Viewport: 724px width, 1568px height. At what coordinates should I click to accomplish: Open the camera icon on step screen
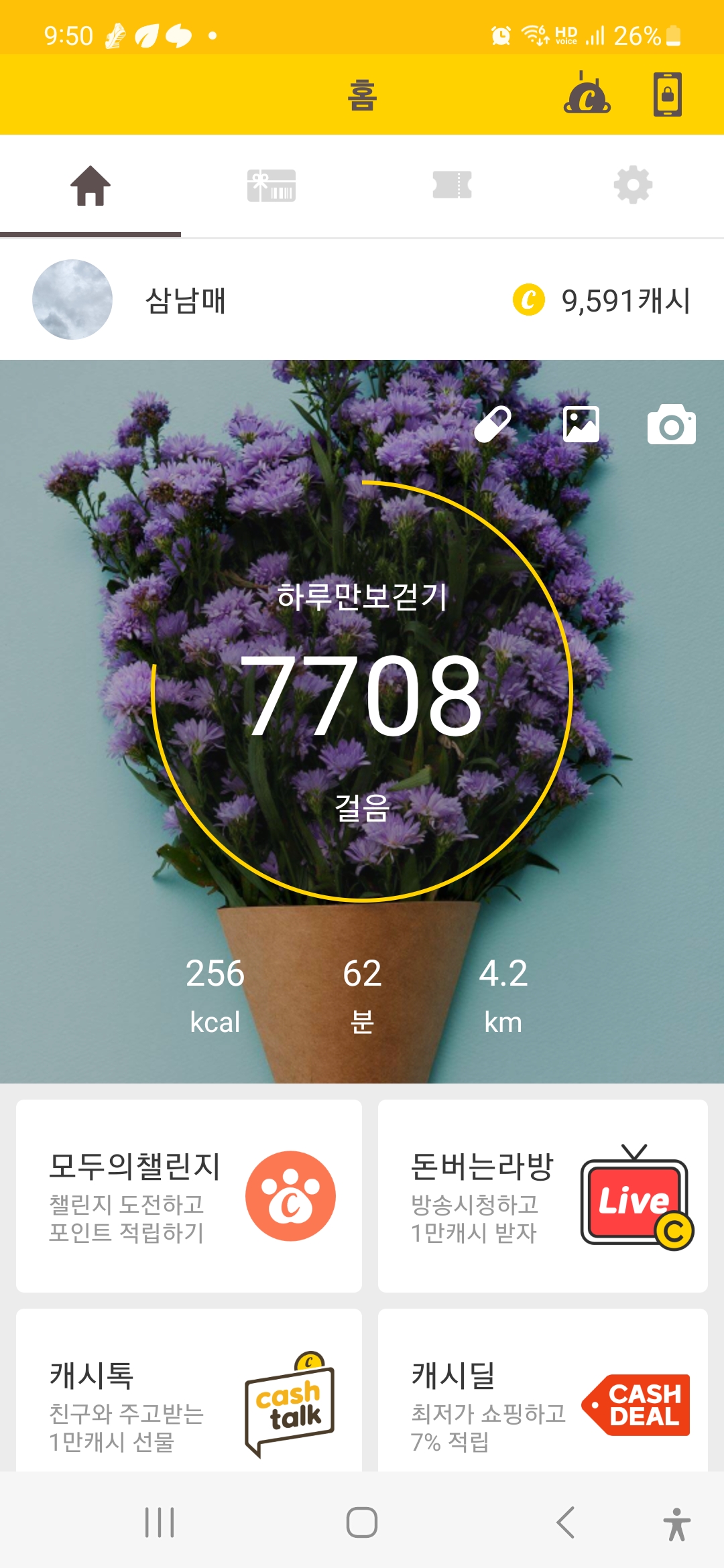(x=671, y=425)
